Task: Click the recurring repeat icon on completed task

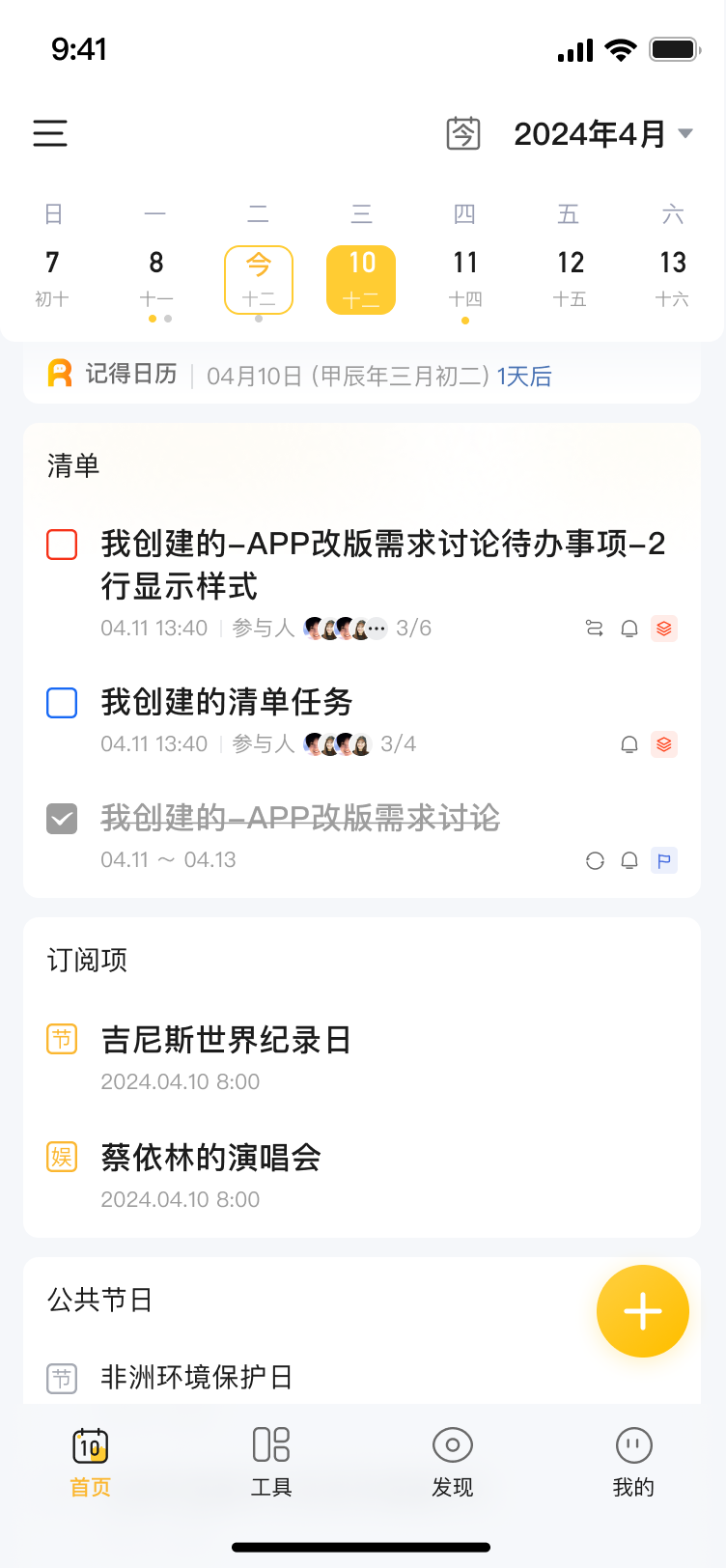Action: (595, 860)
